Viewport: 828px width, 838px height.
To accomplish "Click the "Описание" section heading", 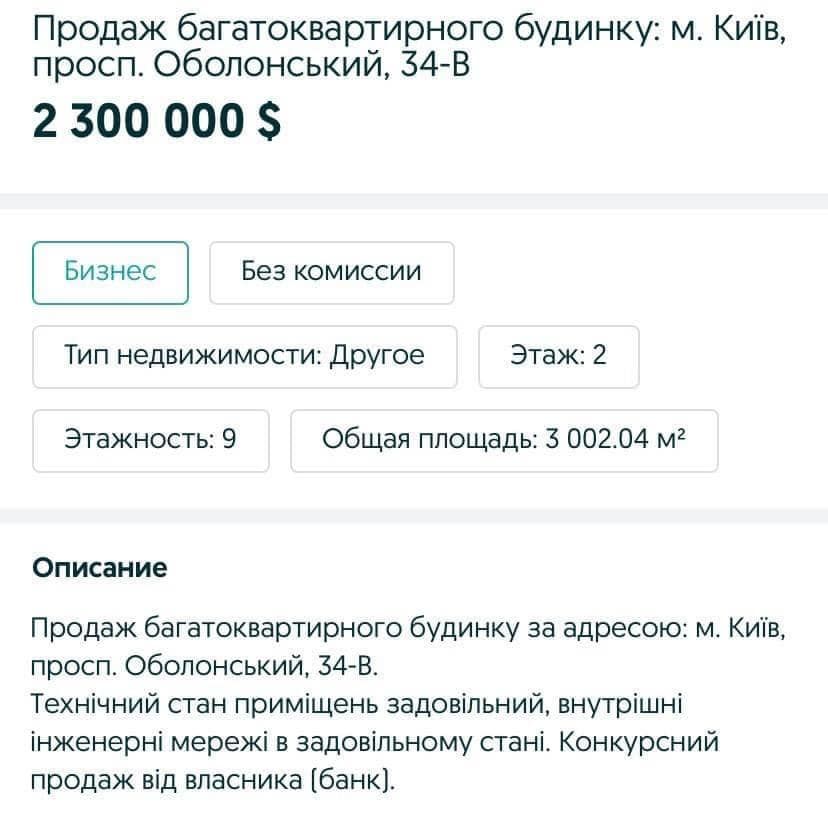I will 99,568.
